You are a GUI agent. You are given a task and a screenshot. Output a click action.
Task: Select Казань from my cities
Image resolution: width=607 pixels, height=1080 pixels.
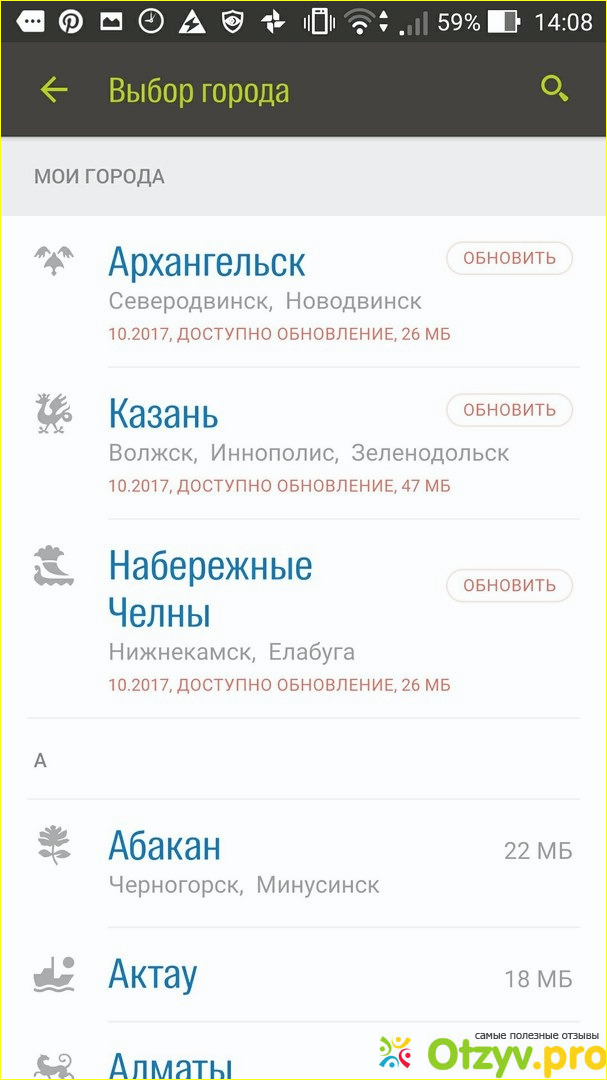point(164,414)
